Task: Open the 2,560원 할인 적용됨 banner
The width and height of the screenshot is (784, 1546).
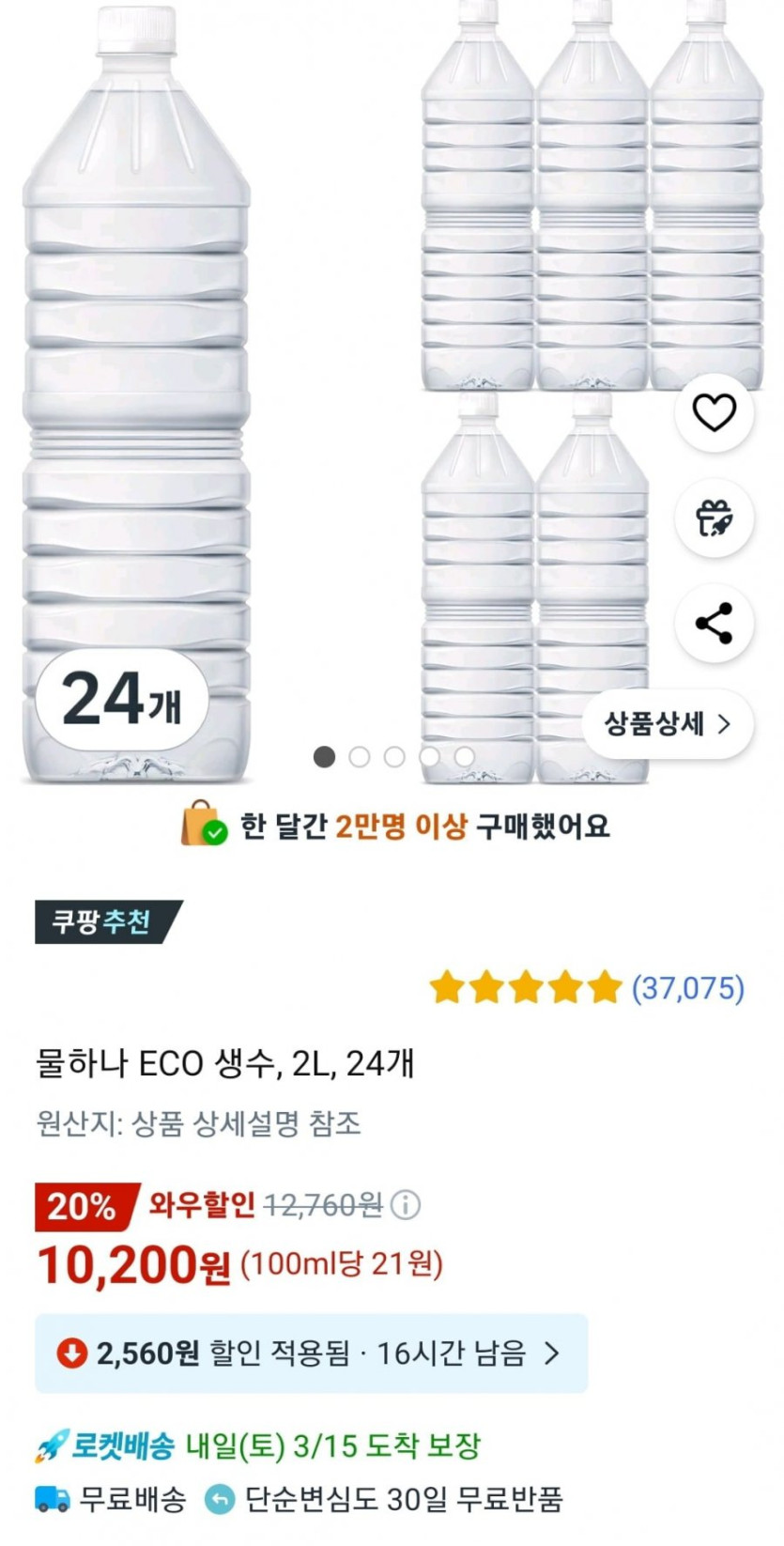Action: tap(311, 1353)
